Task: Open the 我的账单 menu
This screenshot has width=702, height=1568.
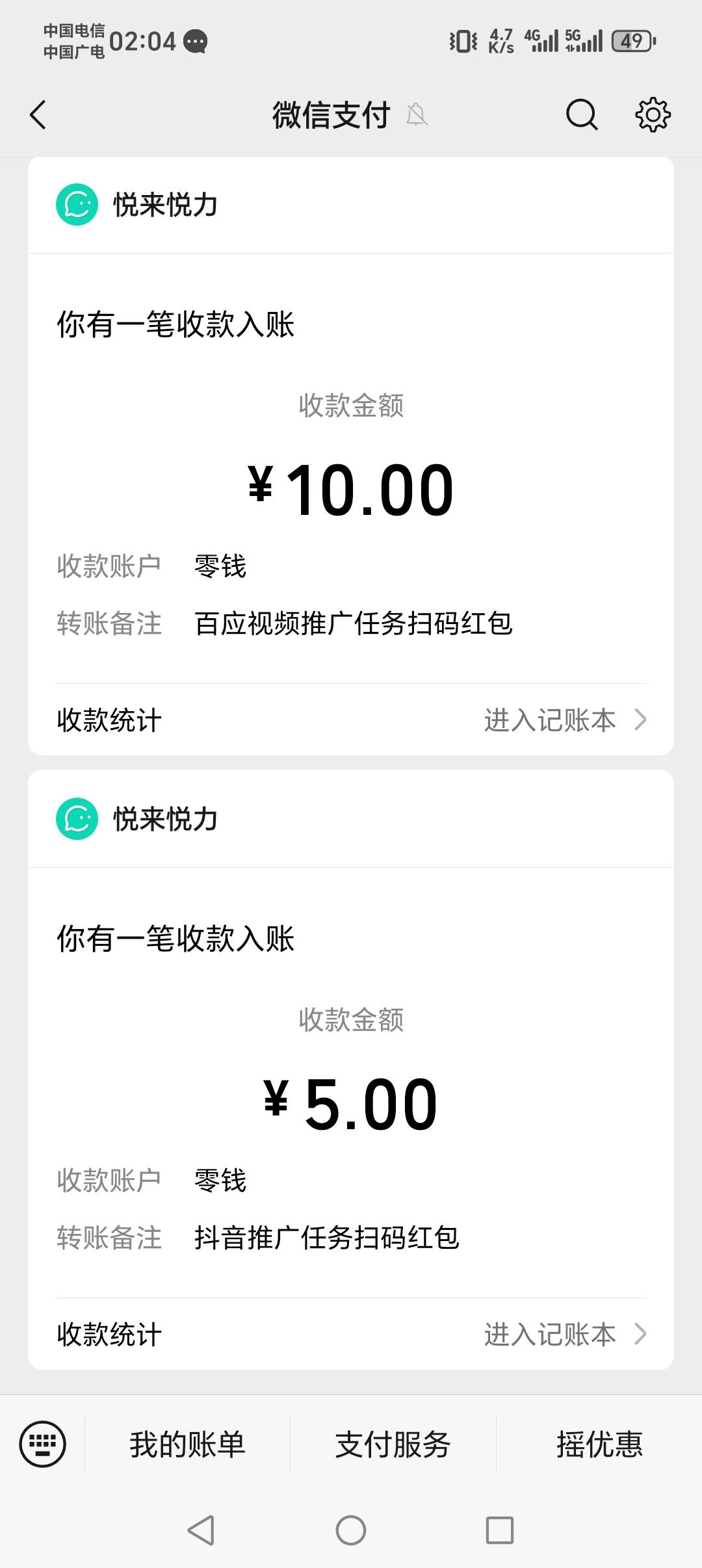Action: pyautogui.click(x=187, y=1444)
